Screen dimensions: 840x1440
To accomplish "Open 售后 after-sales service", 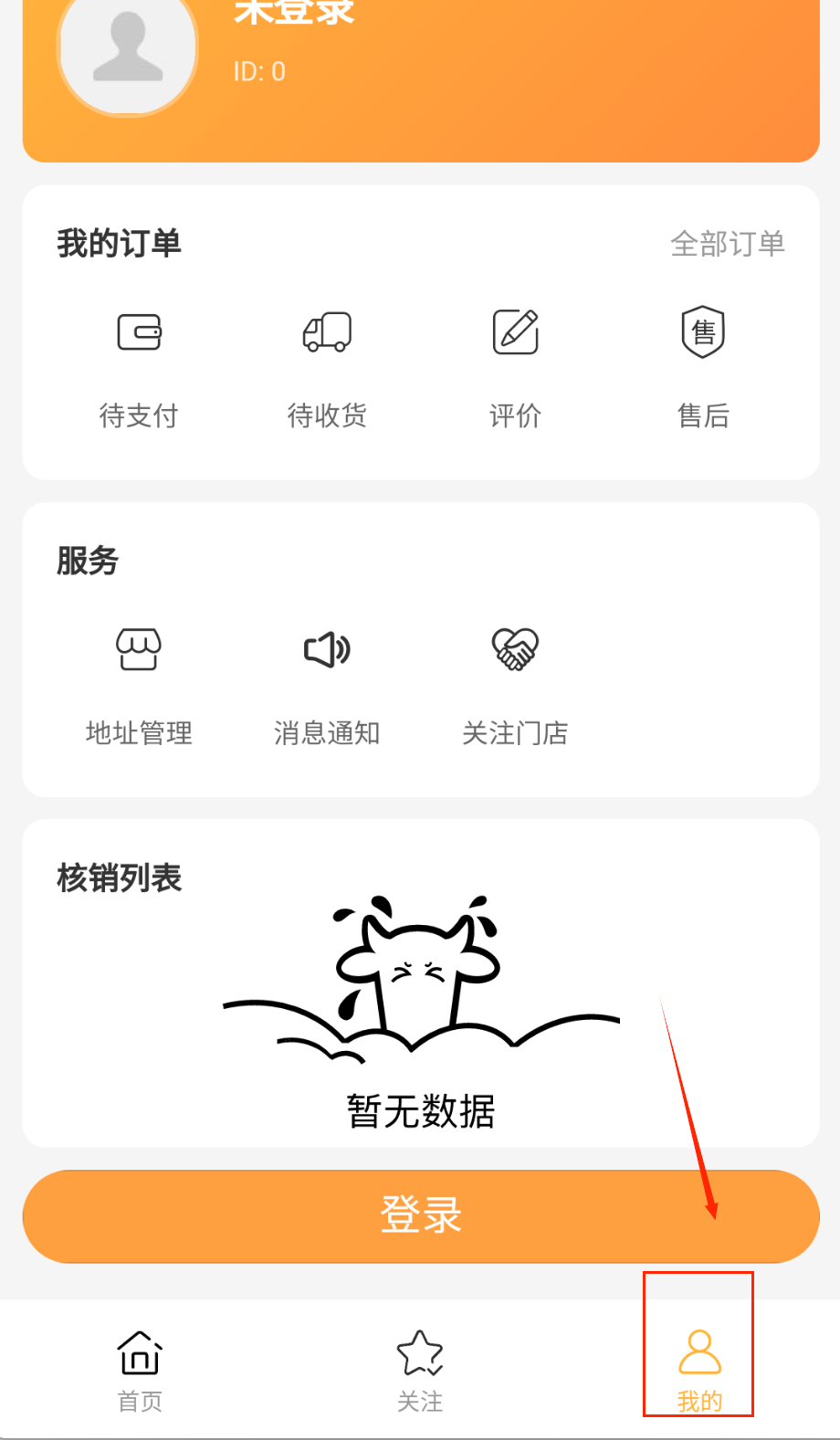I will click(703, 365).
